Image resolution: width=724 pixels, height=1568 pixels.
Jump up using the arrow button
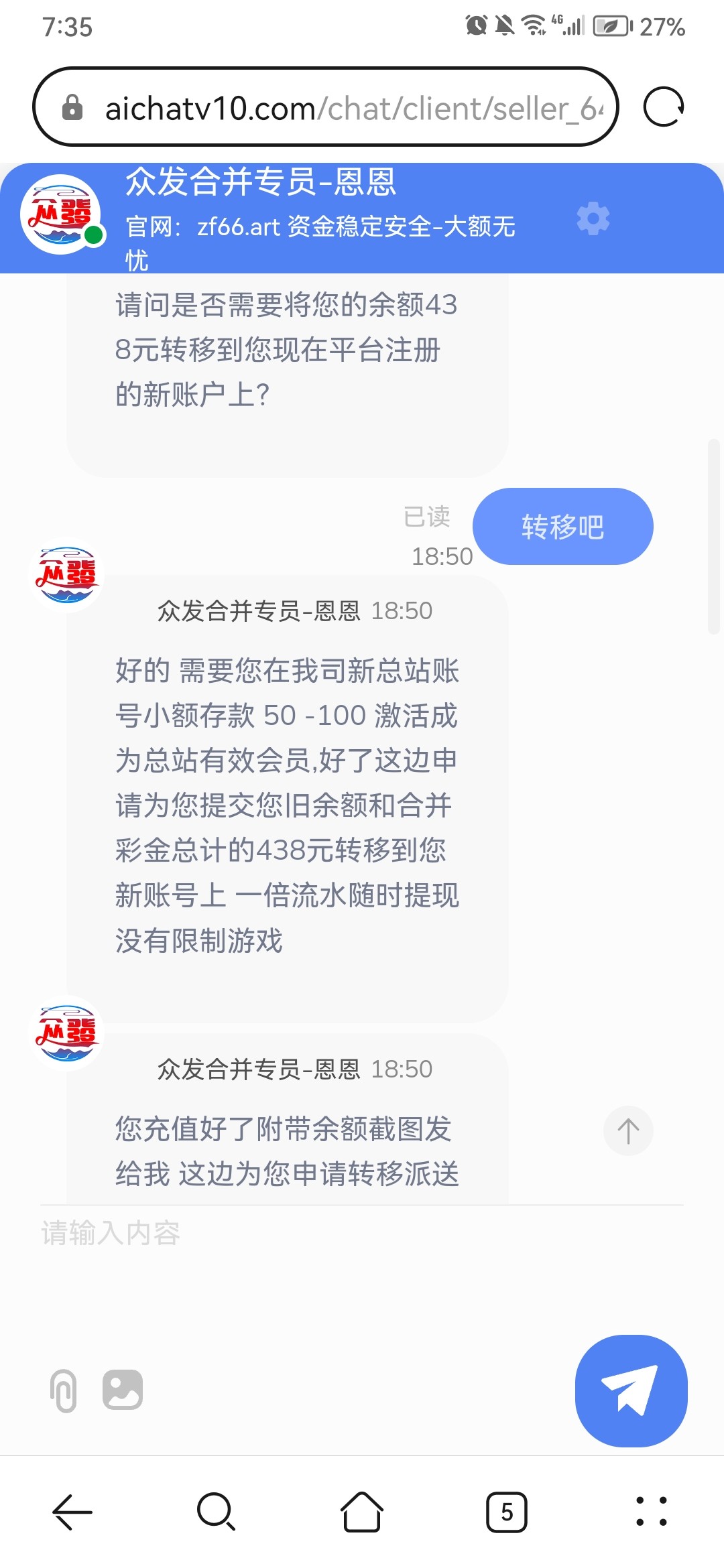(x=628, y=1131)
